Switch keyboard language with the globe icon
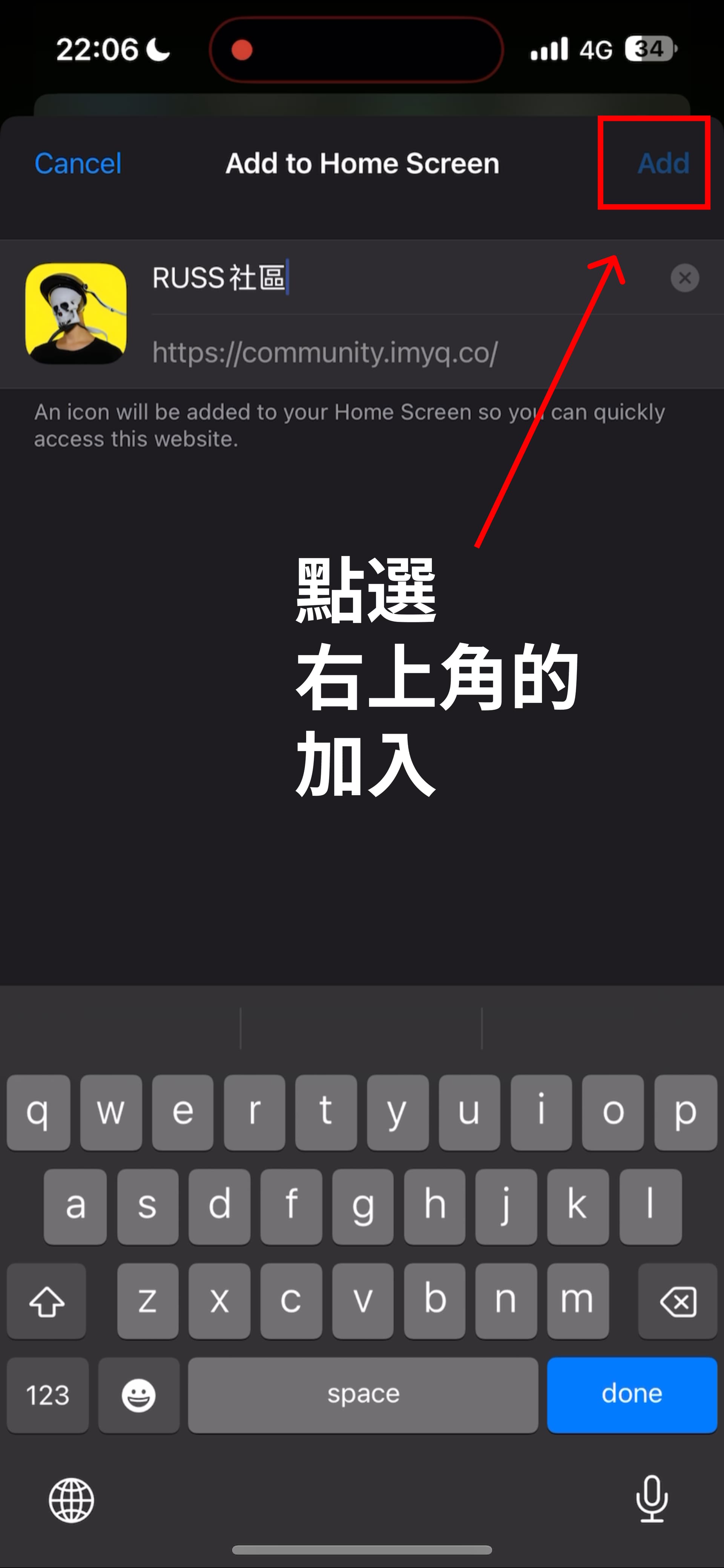724x1568 pixels. coord(71,1501)
